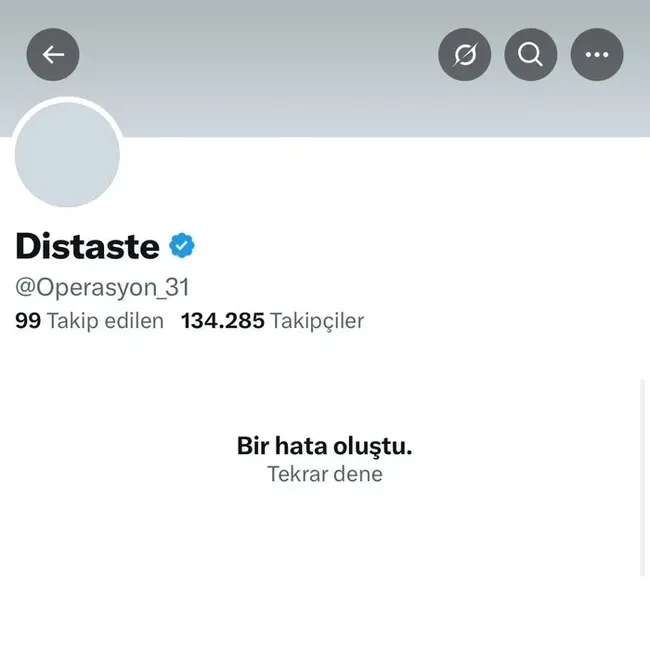This screenshot has width=650, height=650.
Task: View the 99 Takip edilen list
Action: point(89,321)
